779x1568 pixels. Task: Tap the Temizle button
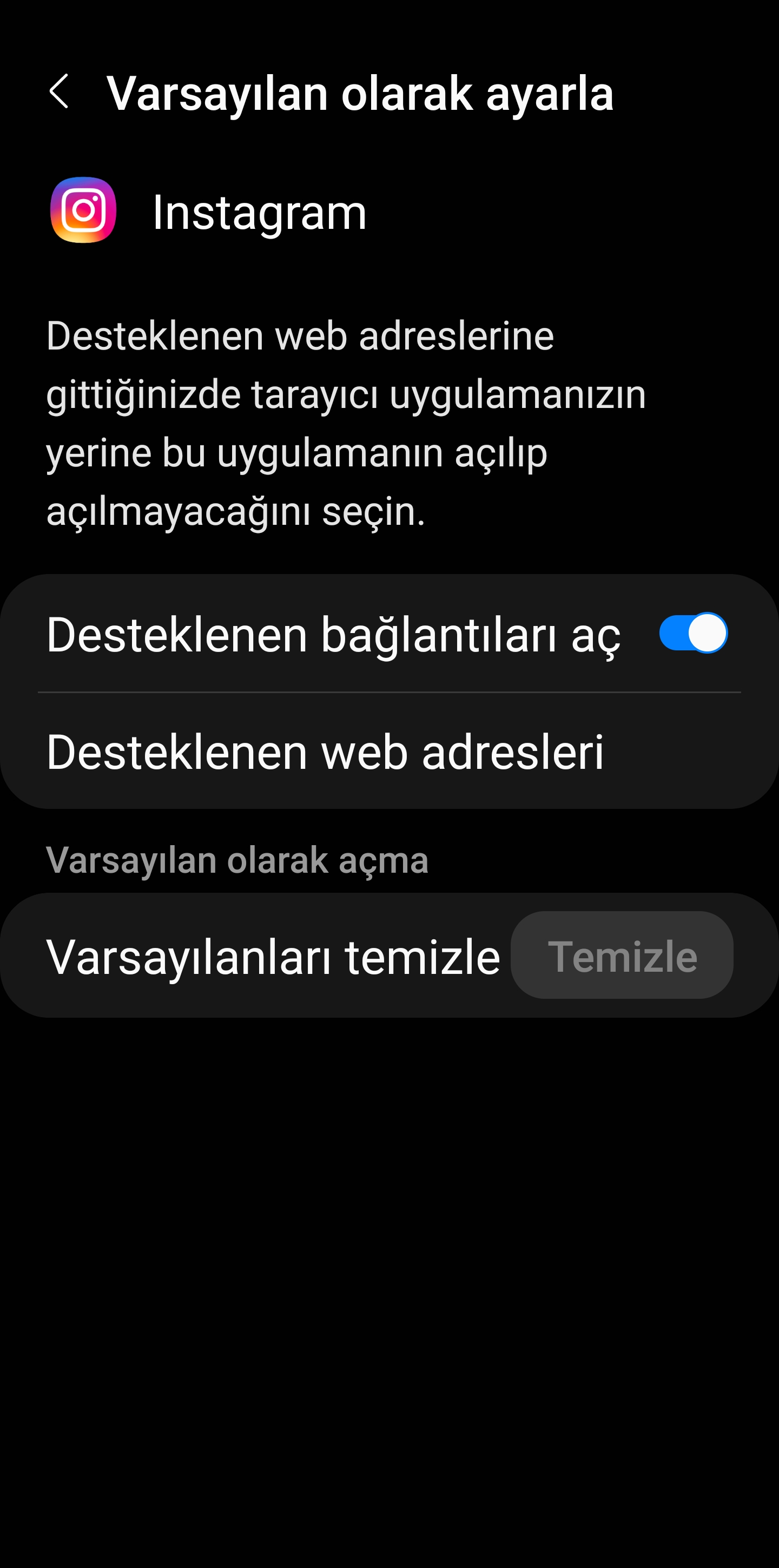click(x=622, y=956)
